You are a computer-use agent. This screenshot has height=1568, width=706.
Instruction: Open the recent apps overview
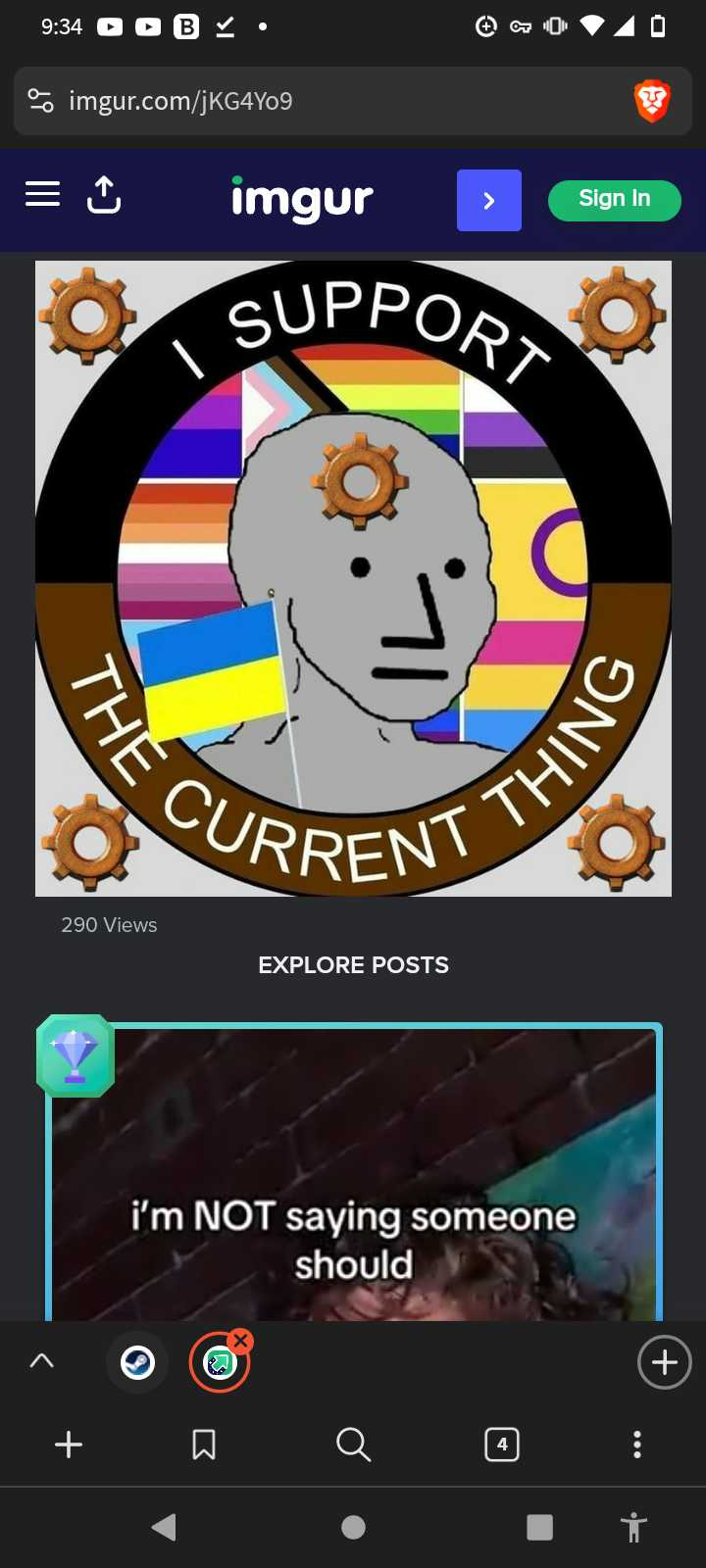pyautogui.click(x=539, y=1527)
